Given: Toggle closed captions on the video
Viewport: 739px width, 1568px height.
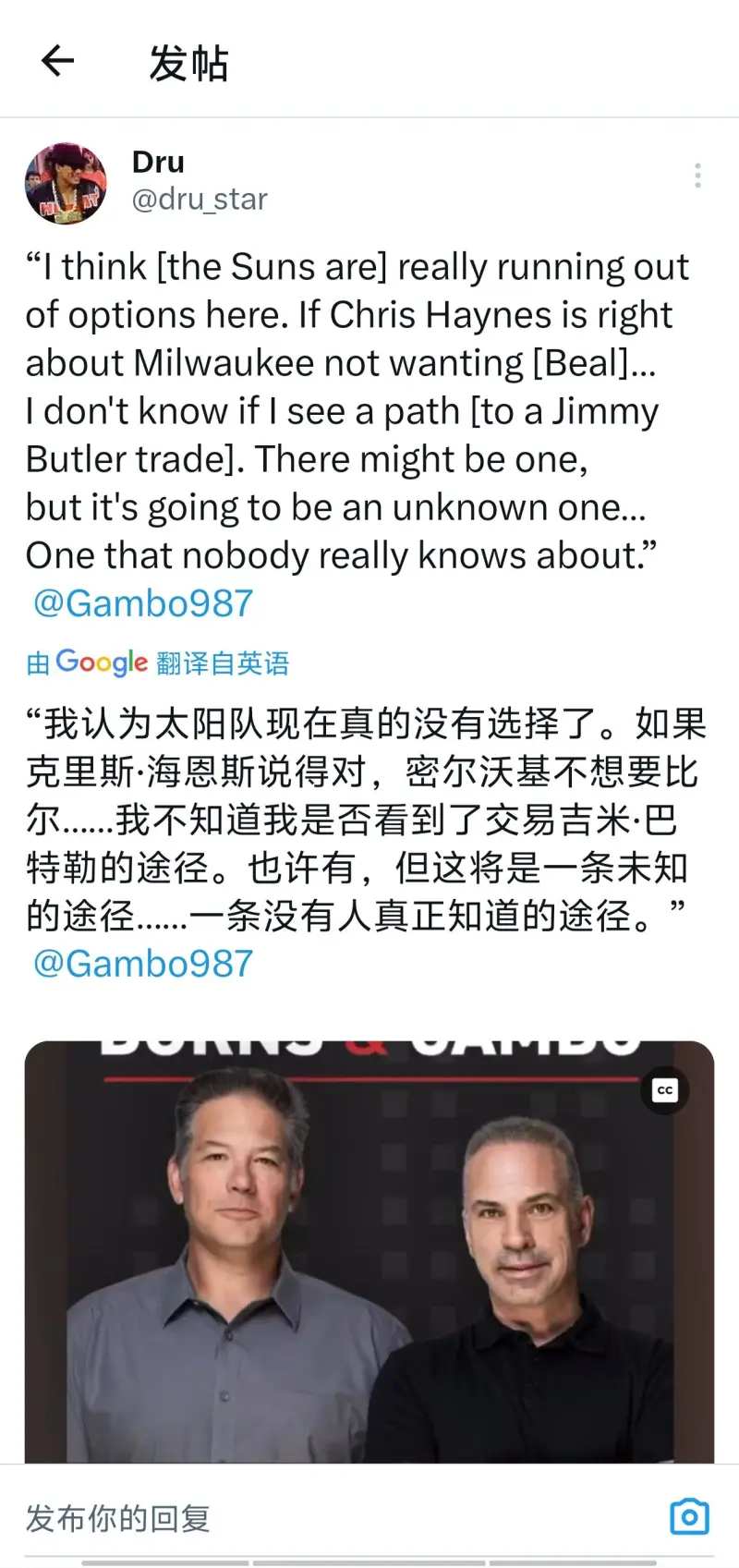Looking at the screenshot, I should click(664, 1090).
